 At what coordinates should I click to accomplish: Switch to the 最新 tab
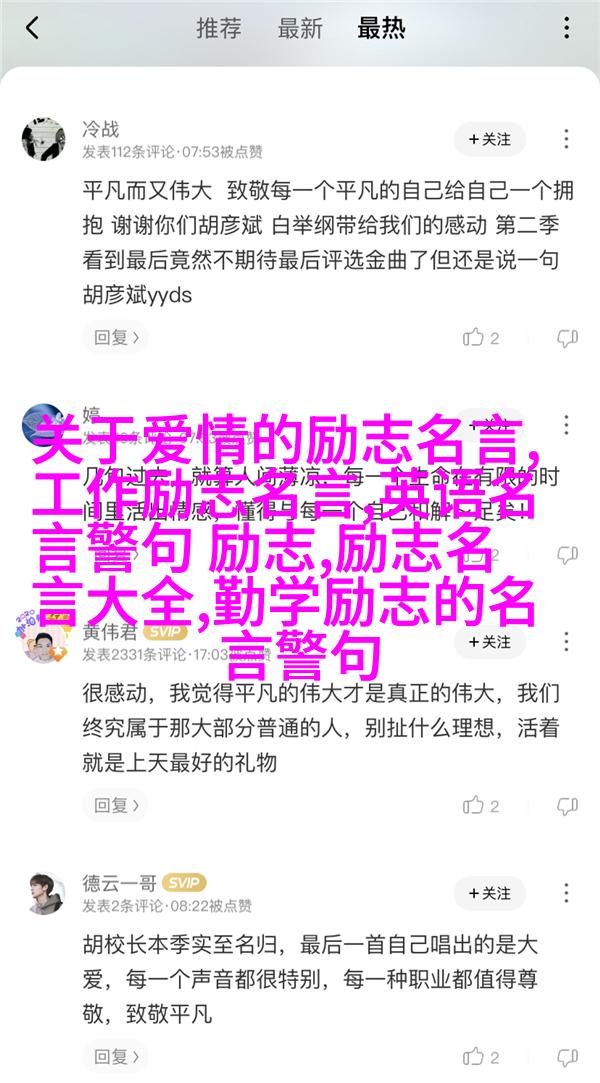(298, 28)
